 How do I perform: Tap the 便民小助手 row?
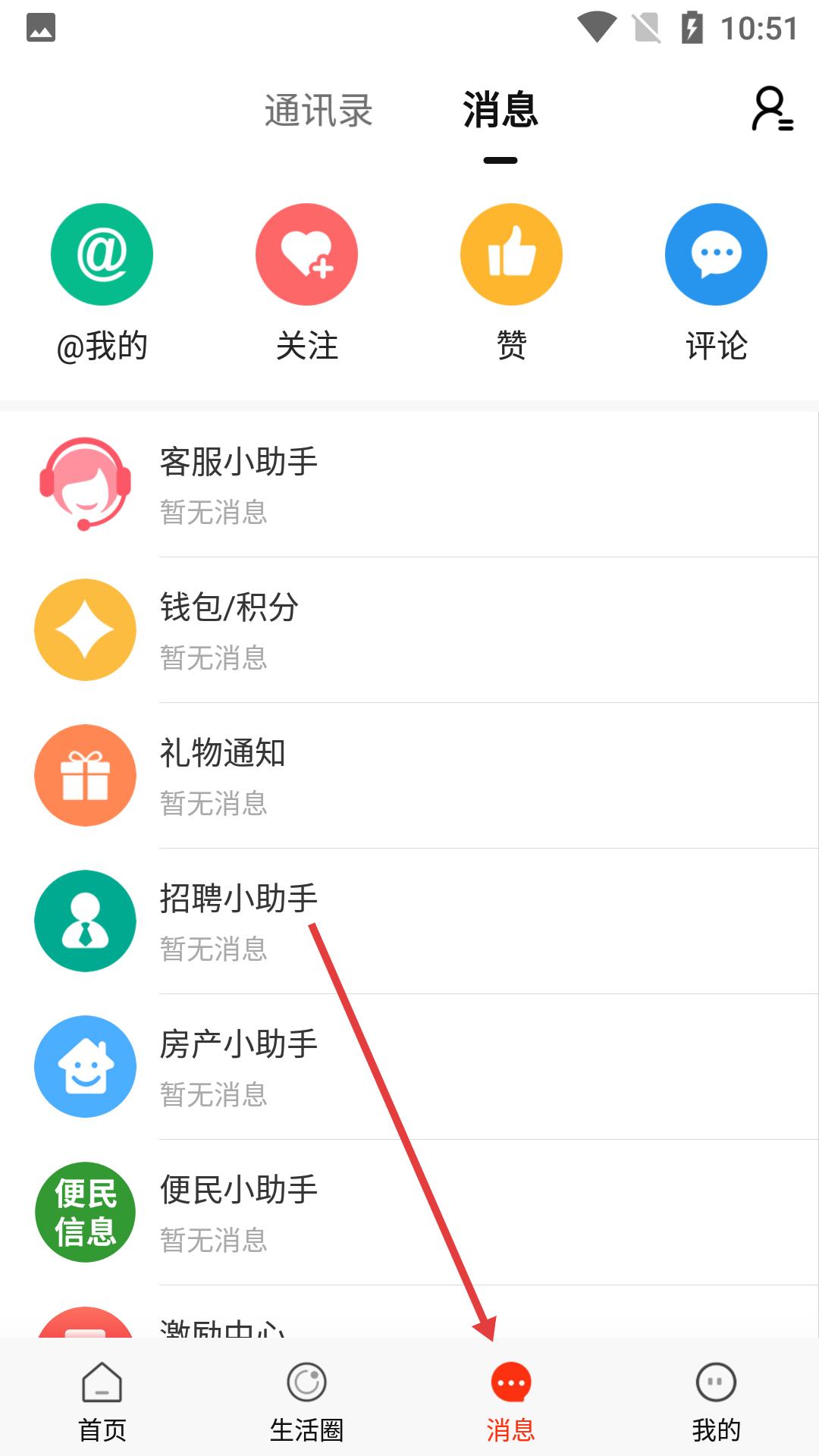point(409,1213)
